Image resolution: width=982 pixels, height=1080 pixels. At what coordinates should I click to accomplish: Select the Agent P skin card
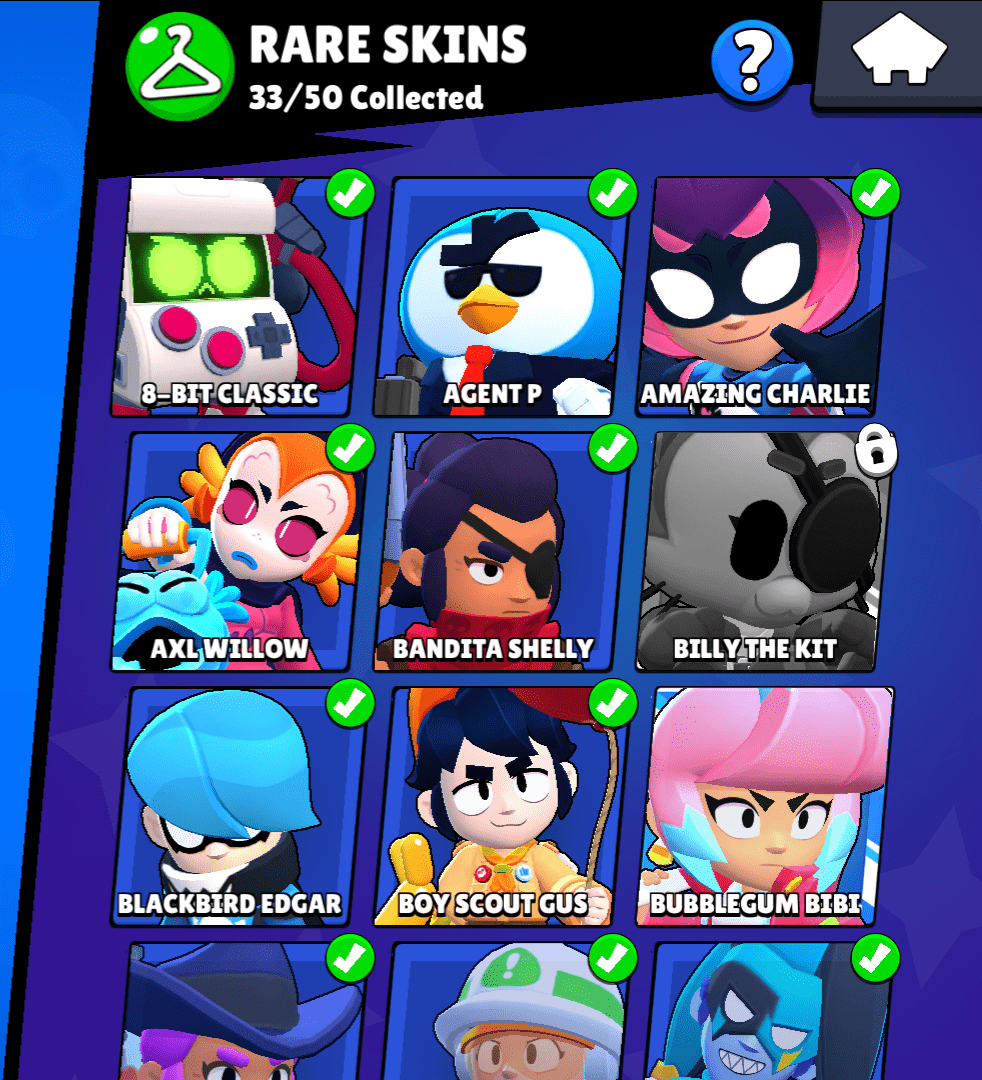tap(499, 296)
